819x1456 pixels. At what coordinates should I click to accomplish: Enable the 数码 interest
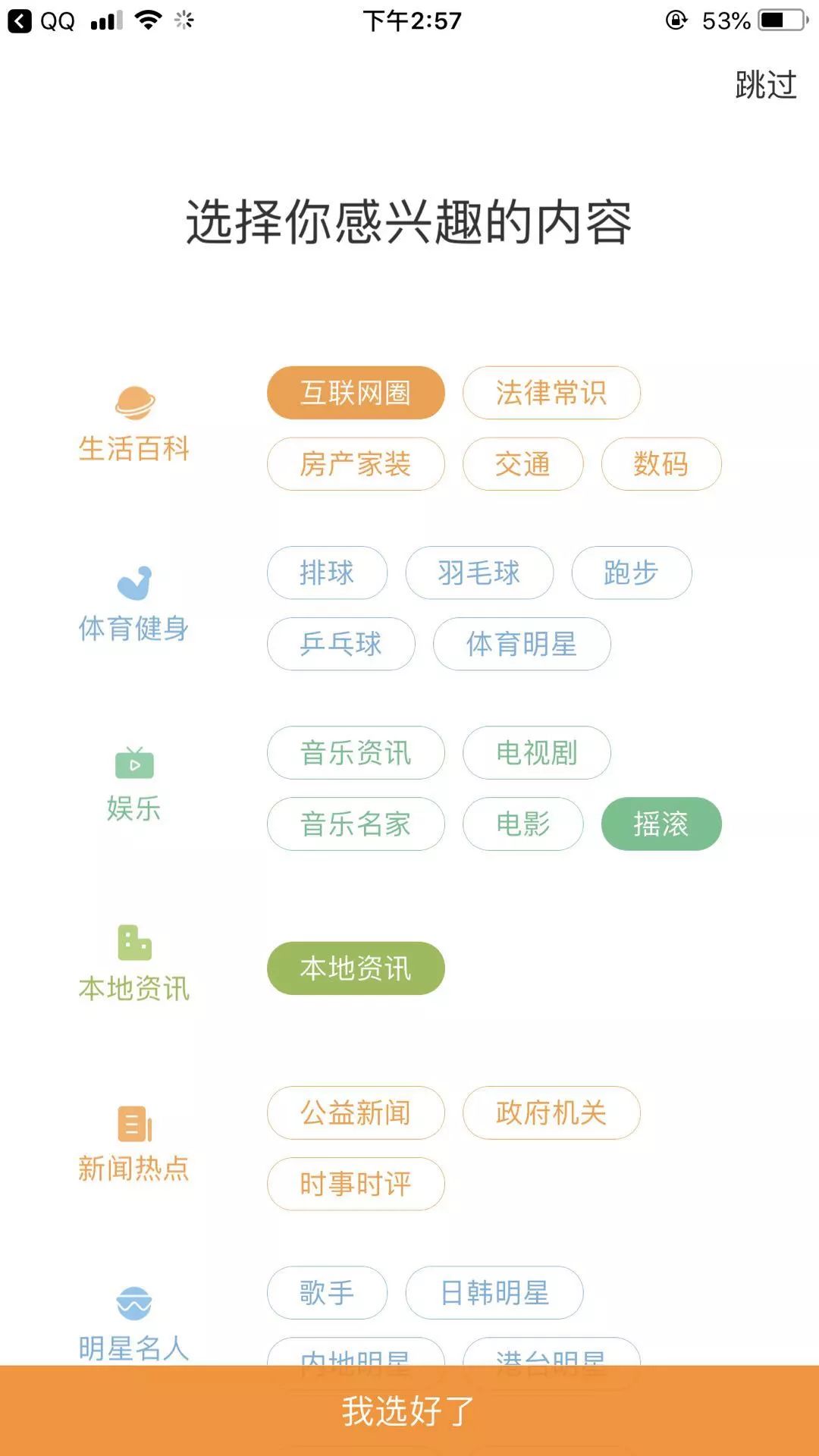pos(661,463)
